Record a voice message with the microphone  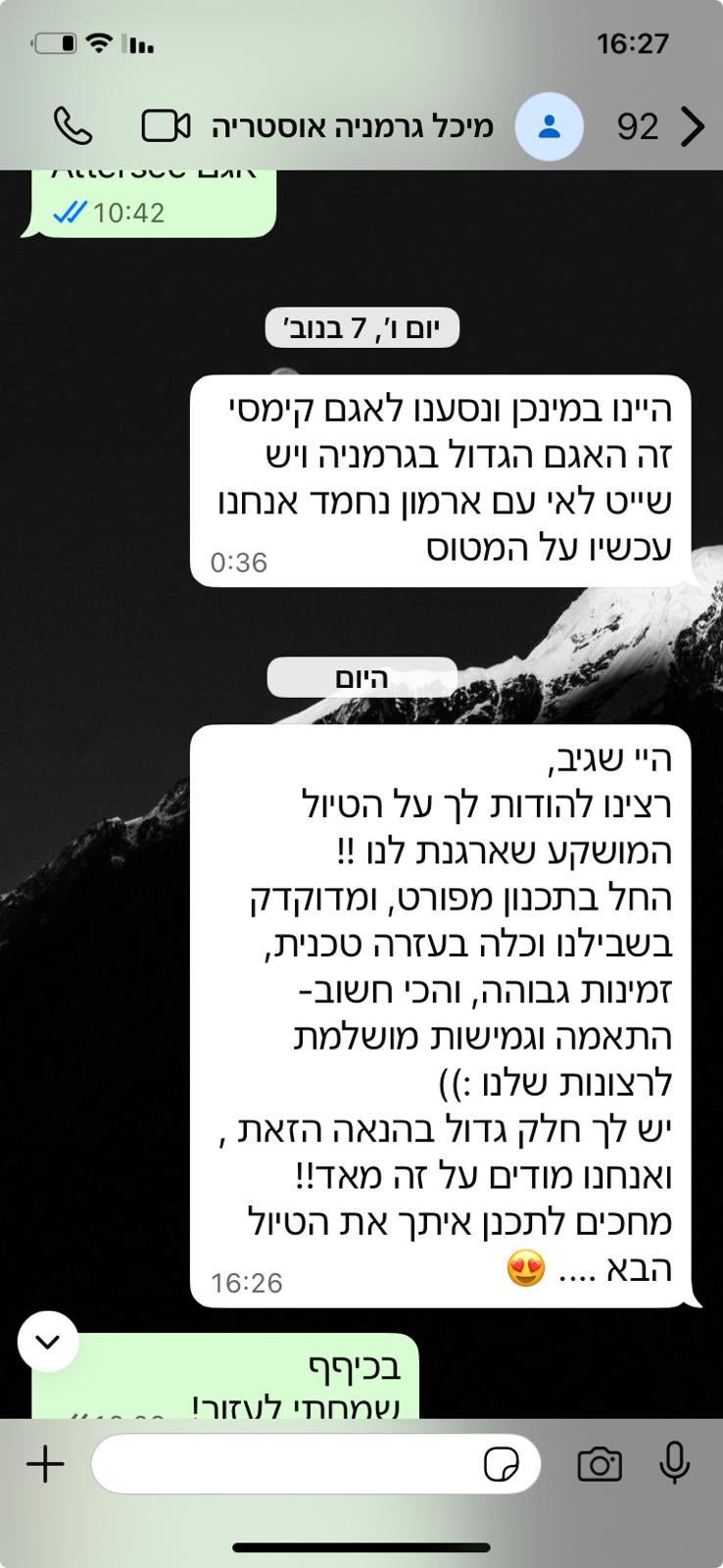675,1465
